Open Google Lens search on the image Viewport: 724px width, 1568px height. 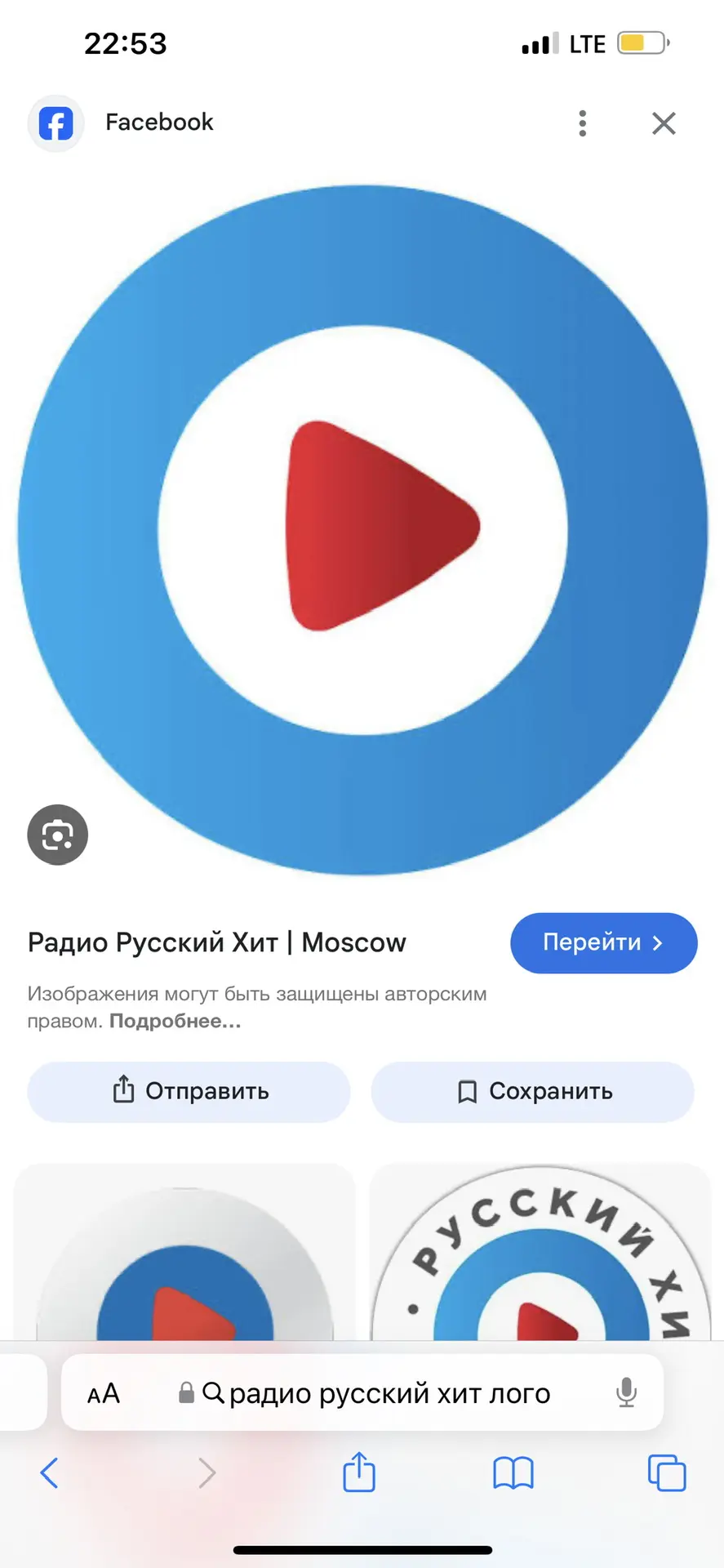click(57, 835)
